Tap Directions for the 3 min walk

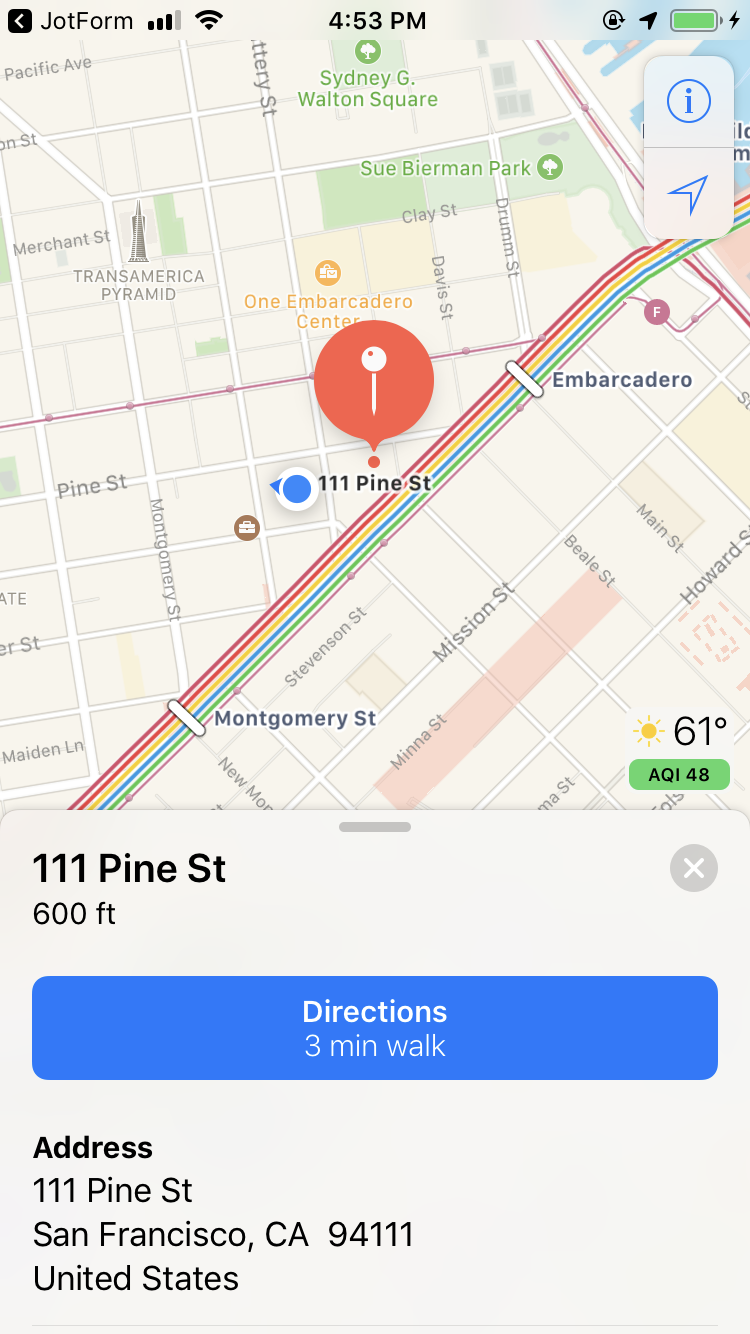pyautogui.click(x=374, y=1027)
